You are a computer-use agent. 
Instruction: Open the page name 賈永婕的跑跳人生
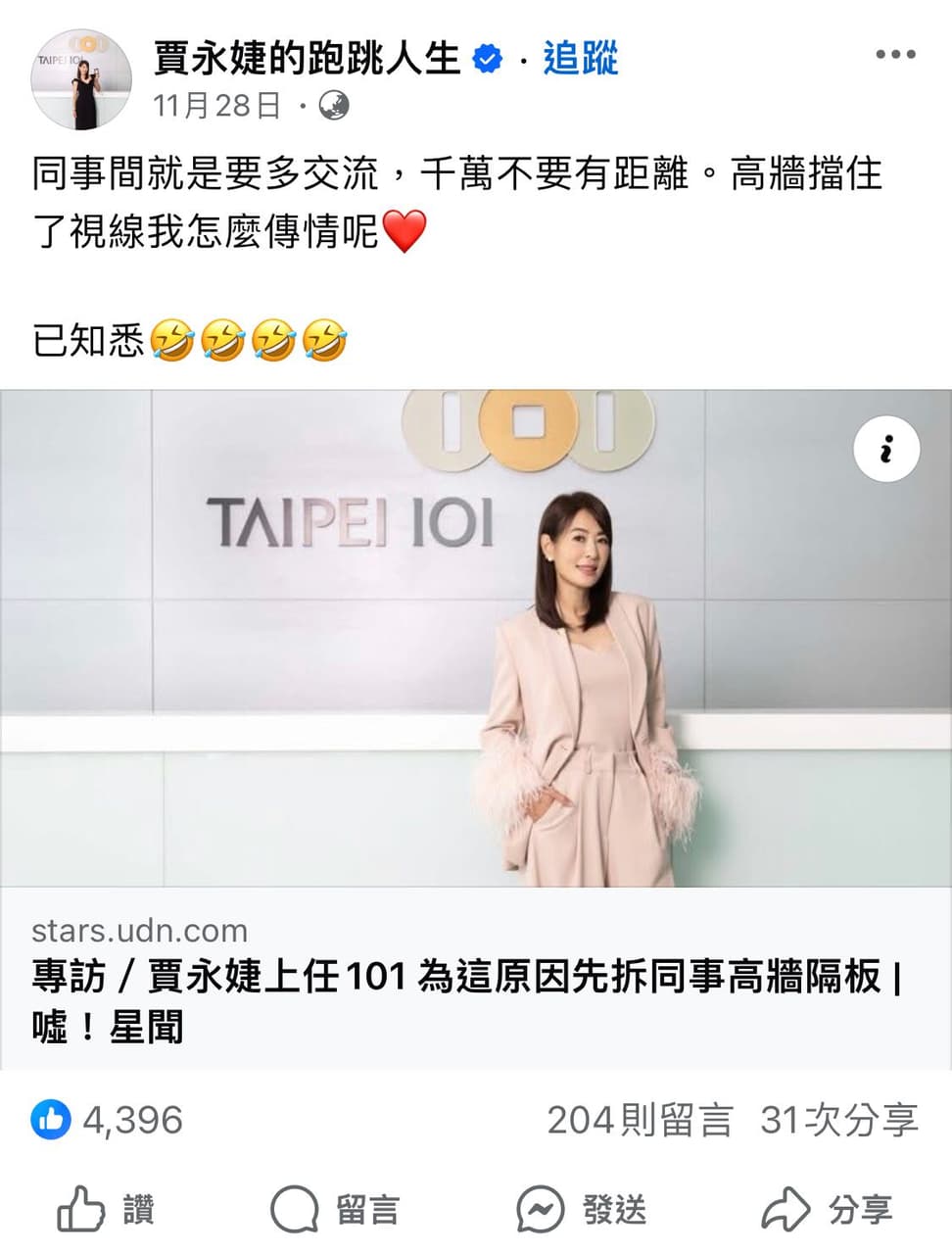pyautogui.click(x=307, y=59)
